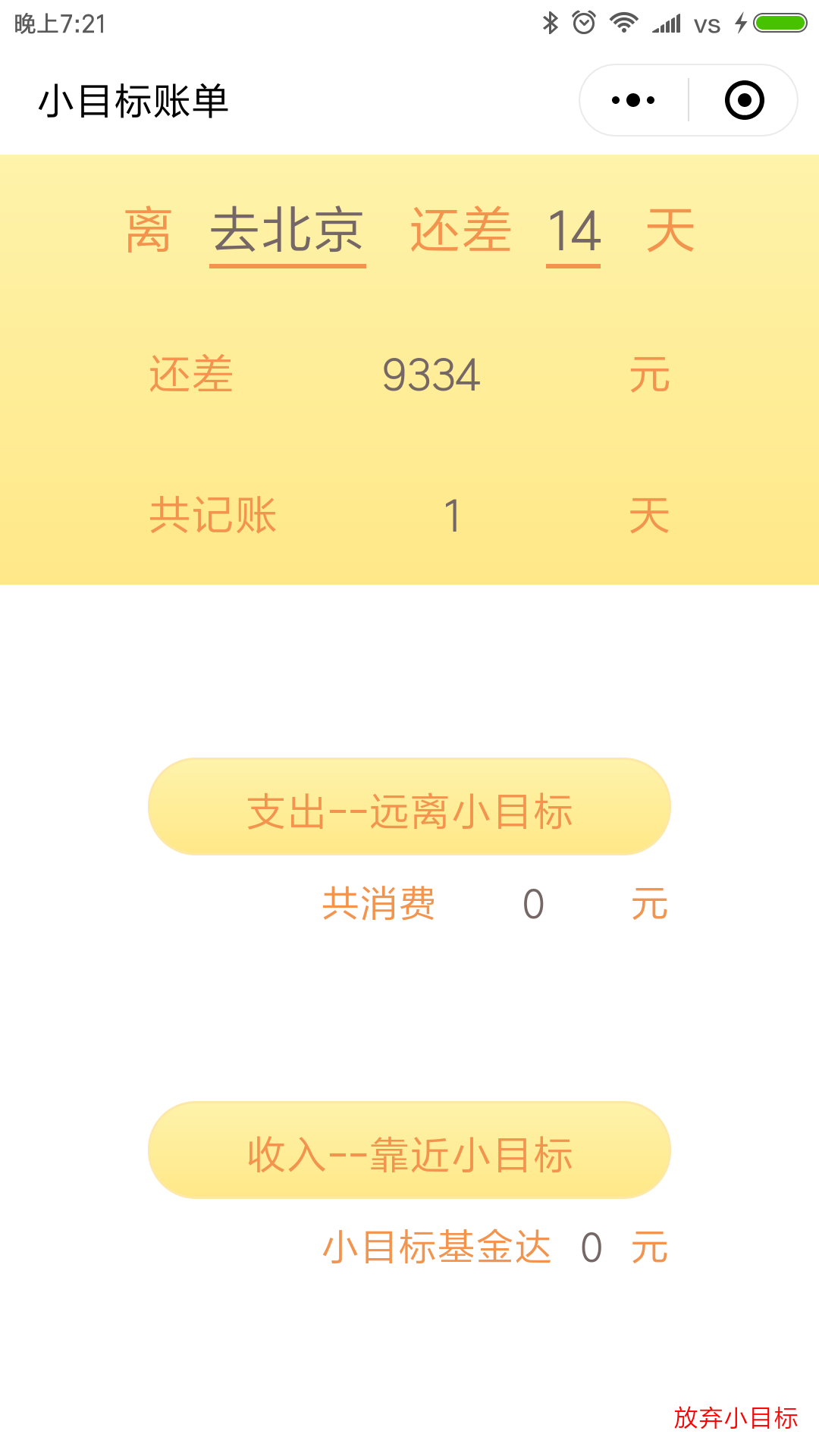Close the mini program via circle icon

tap(744, 100)
